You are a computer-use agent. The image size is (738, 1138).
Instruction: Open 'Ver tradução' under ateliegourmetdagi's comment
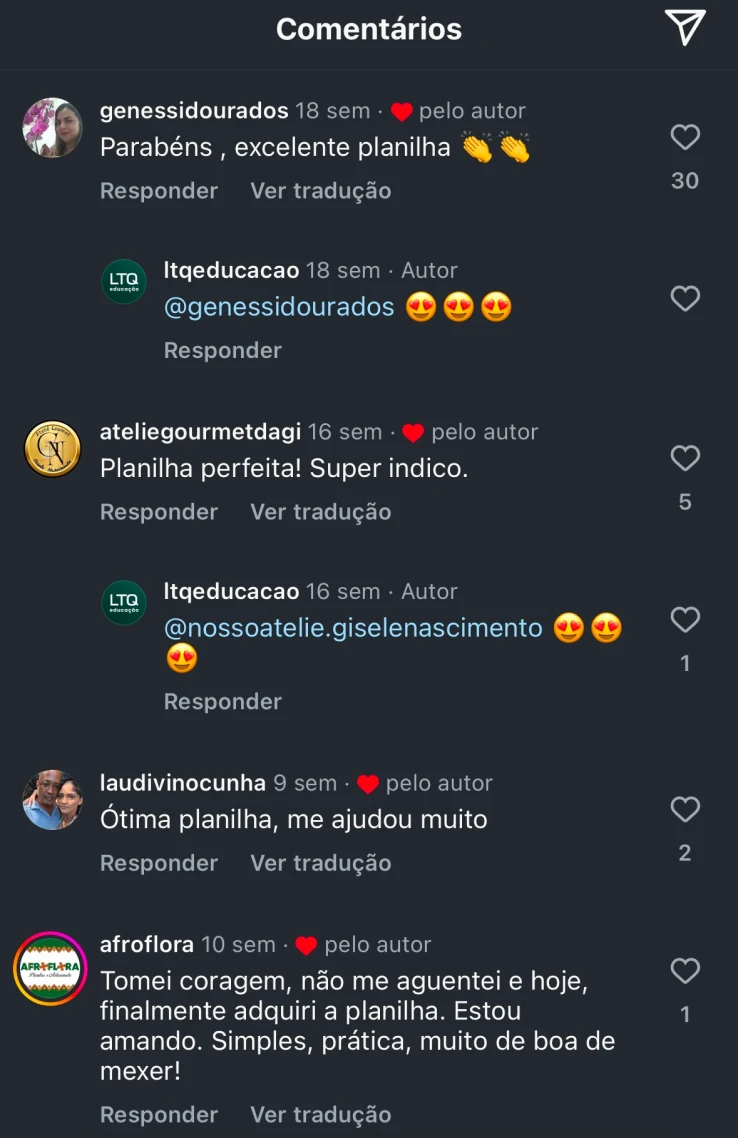(x=320, y=511)
